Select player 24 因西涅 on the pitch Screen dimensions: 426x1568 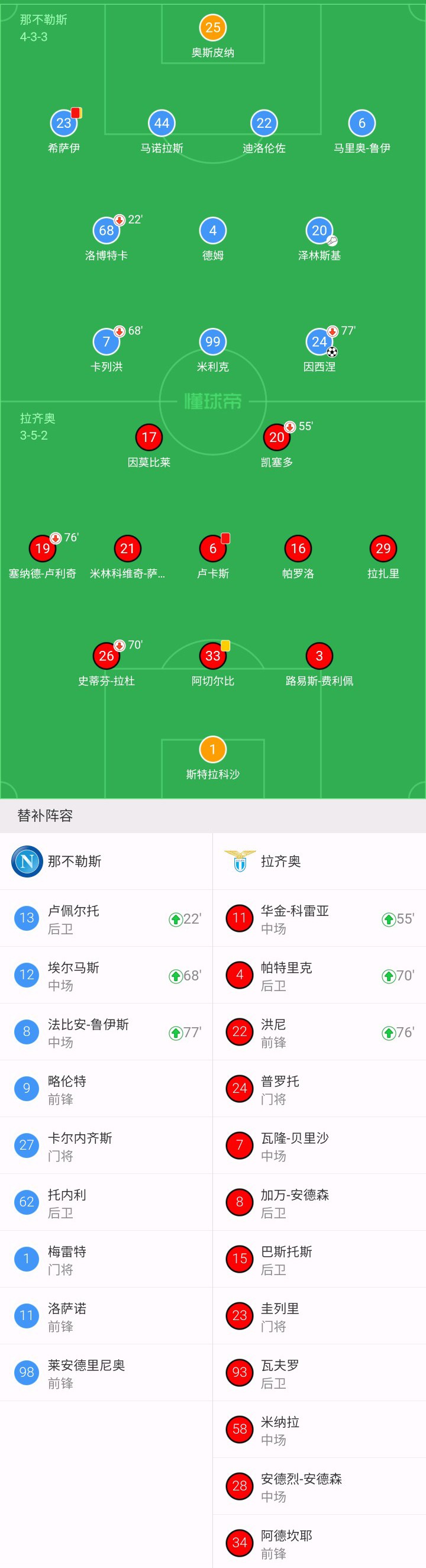coord(319,342)
